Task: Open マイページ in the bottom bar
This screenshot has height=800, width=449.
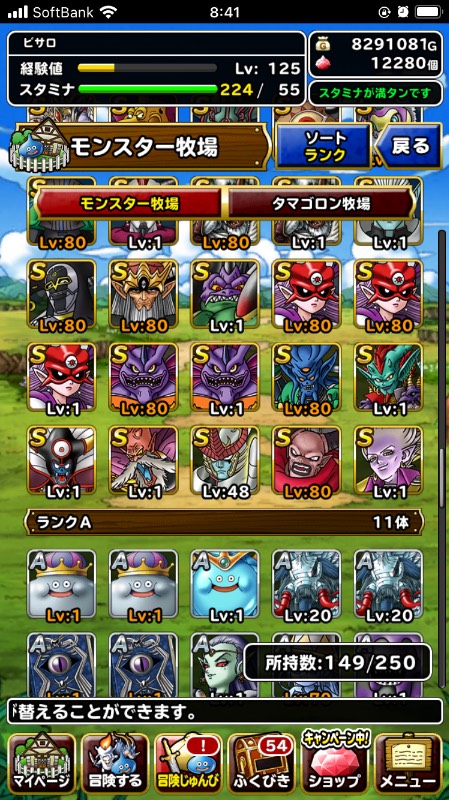Action: (x=41, y=762)
